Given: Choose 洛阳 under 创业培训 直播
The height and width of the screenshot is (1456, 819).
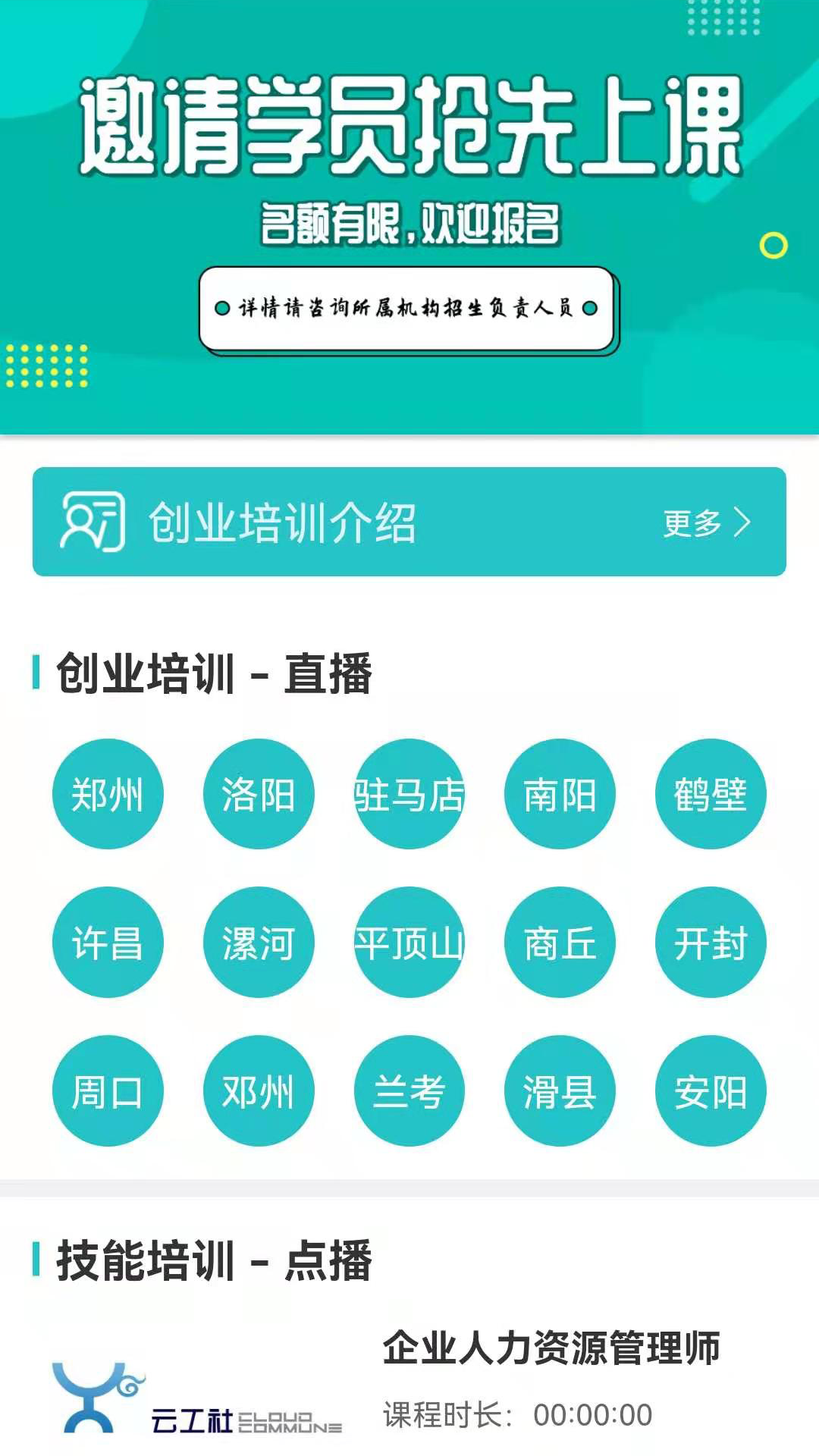Looking at the screenshot, I should pyautogui.click(x=259, y=794).
